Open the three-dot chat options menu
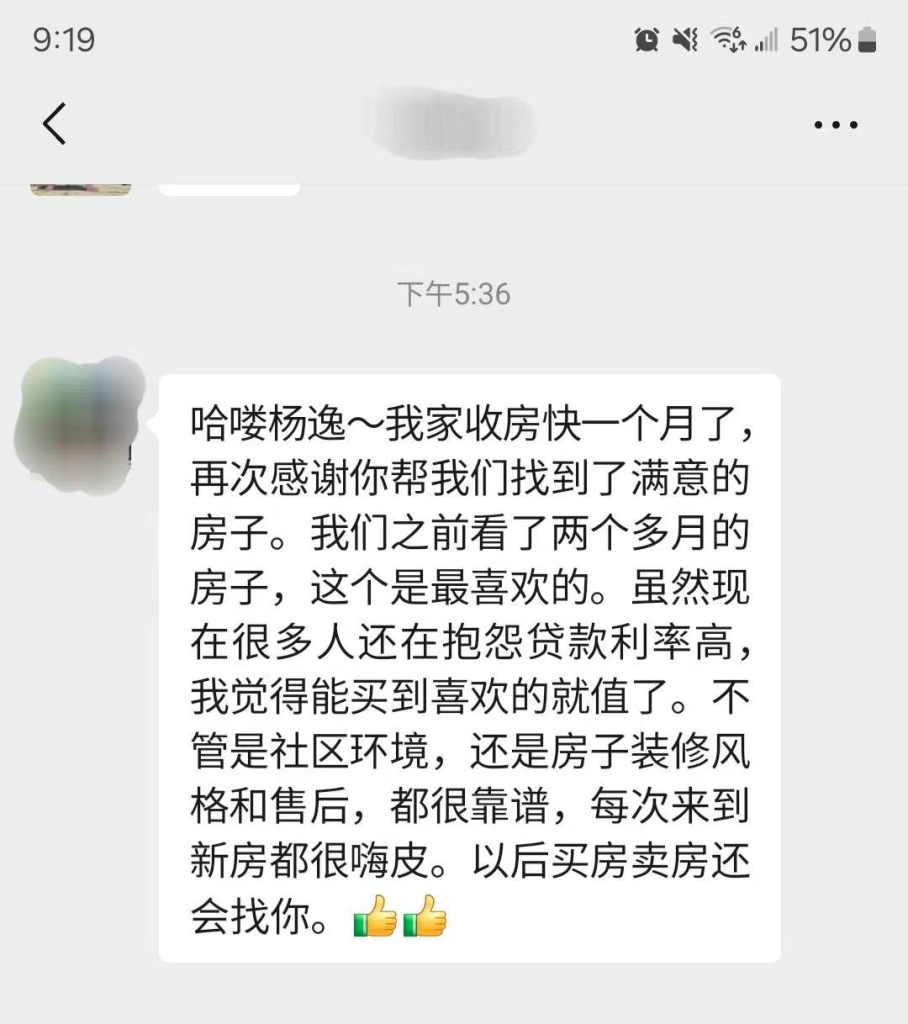 pyautogui.click(x=835, y=125)
